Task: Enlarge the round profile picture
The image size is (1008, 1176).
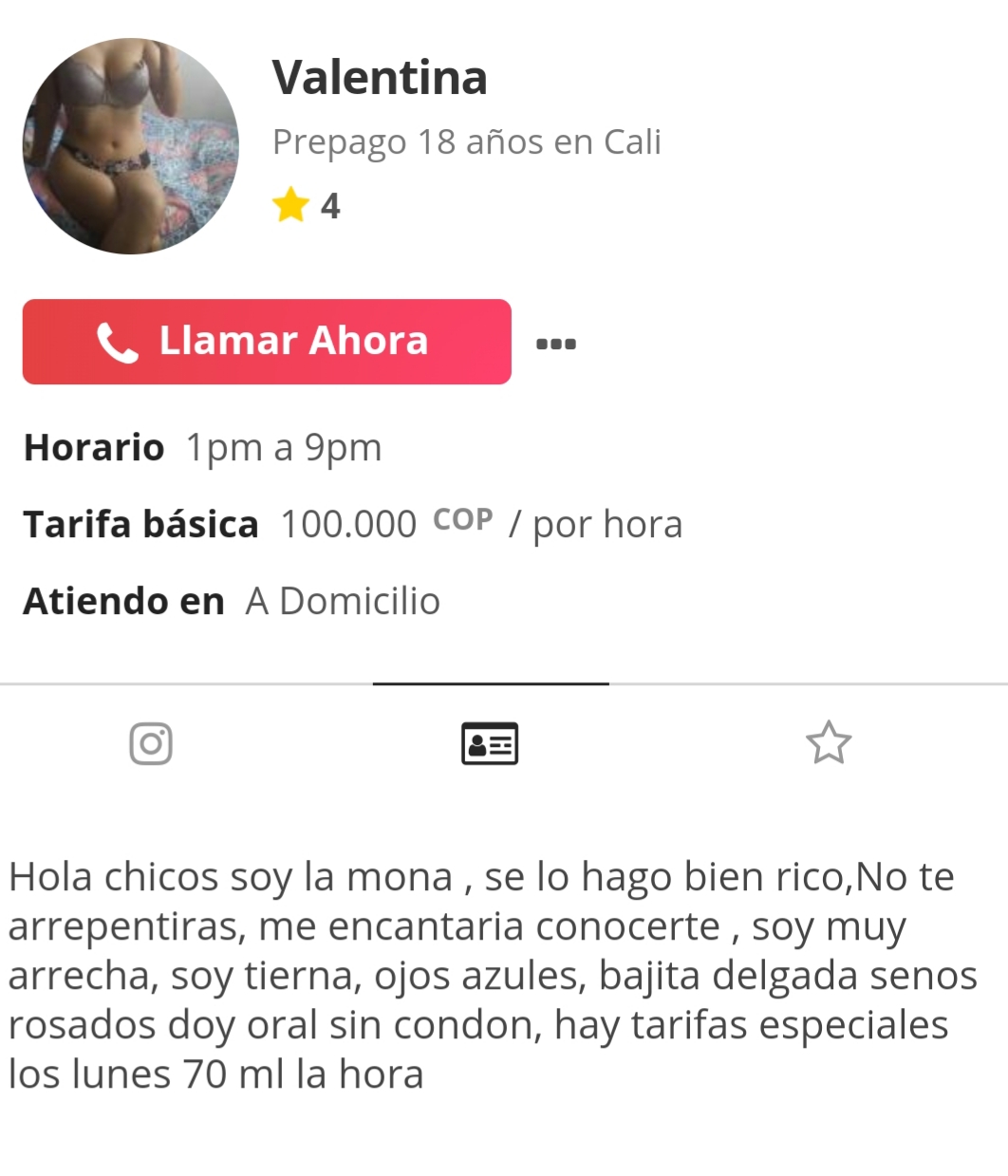Action: [x=131, y=146]
